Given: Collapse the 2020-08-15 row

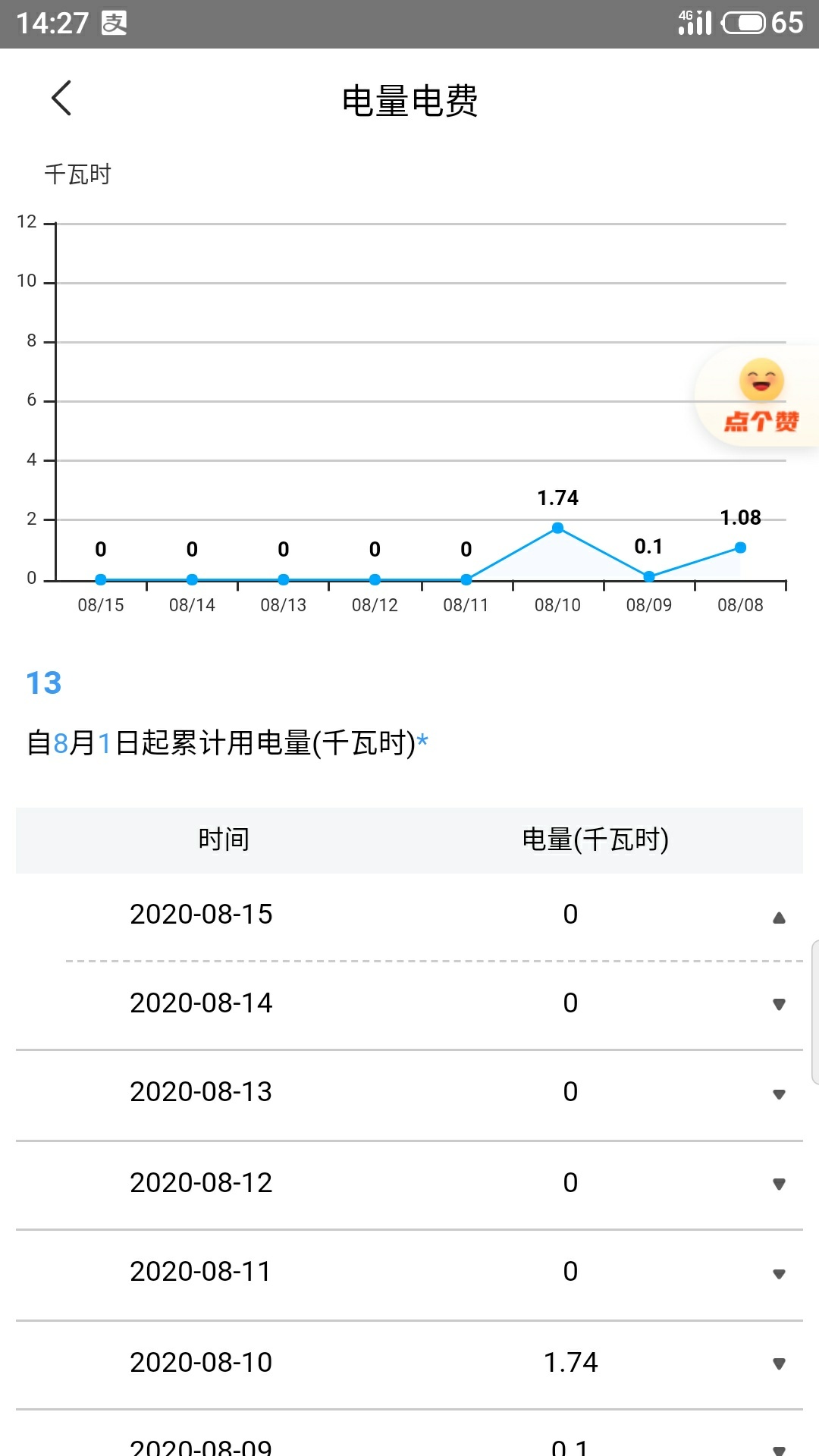Looking at the screenshot, I should pyautogui.click(x=778, y=918).
